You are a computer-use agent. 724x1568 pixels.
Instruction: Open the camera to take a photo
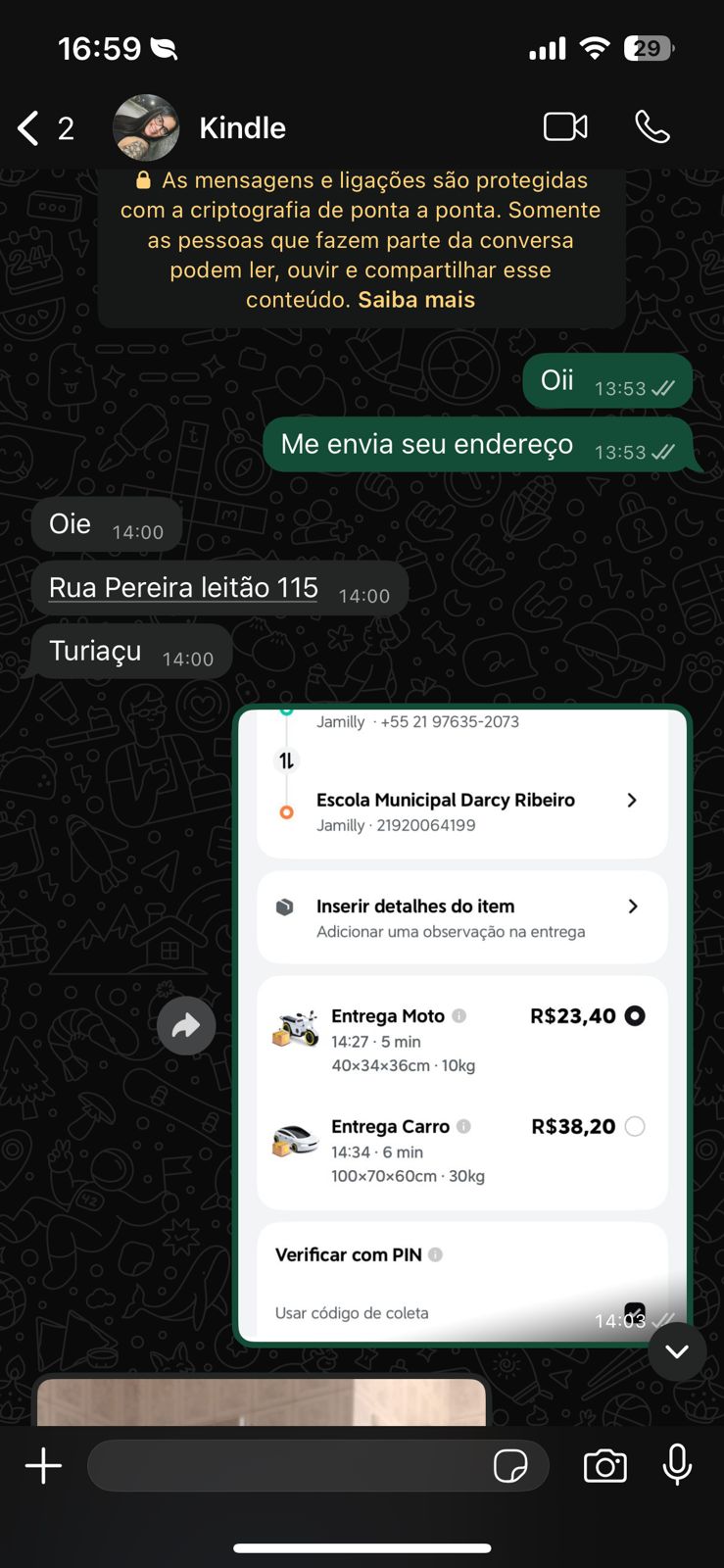pos(605,1466)
